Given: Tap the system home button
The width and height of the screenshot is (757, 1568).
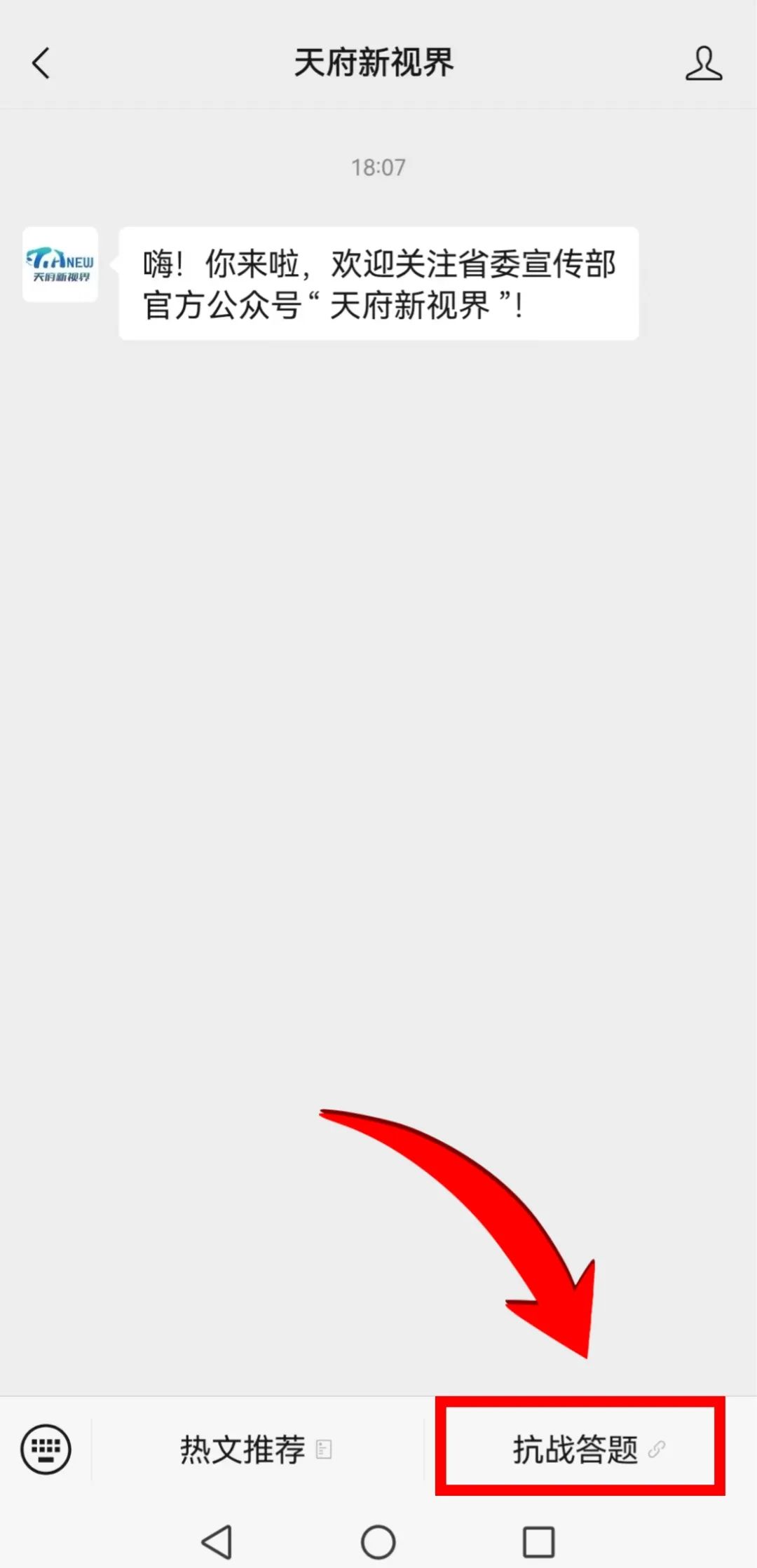Looking at the screenshot, I should pos(378,1542).
